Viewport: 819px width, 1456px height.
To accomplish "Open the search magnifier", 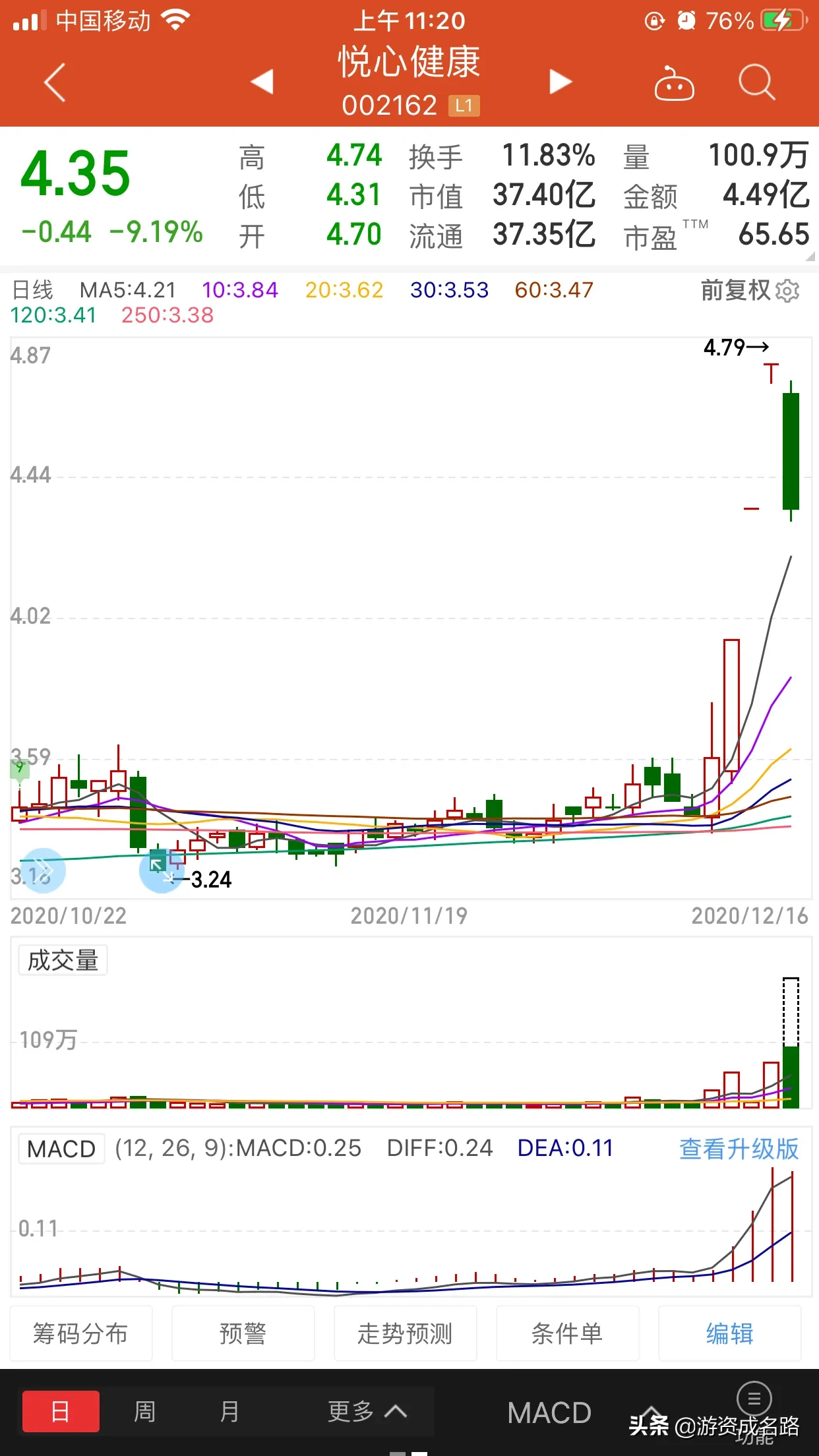I will [x=756, y=82].
